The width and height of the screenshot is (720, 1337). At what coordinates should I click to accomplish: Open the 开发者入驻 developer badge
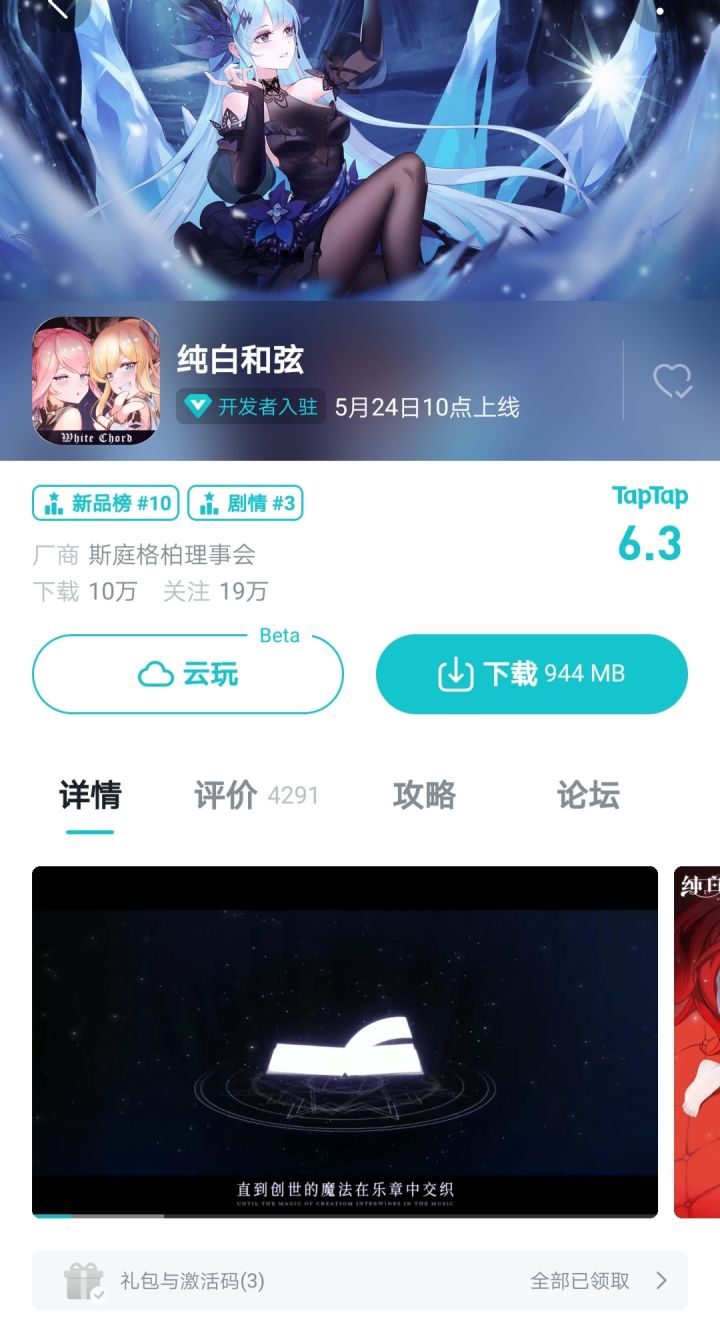(x=250, y=407)
